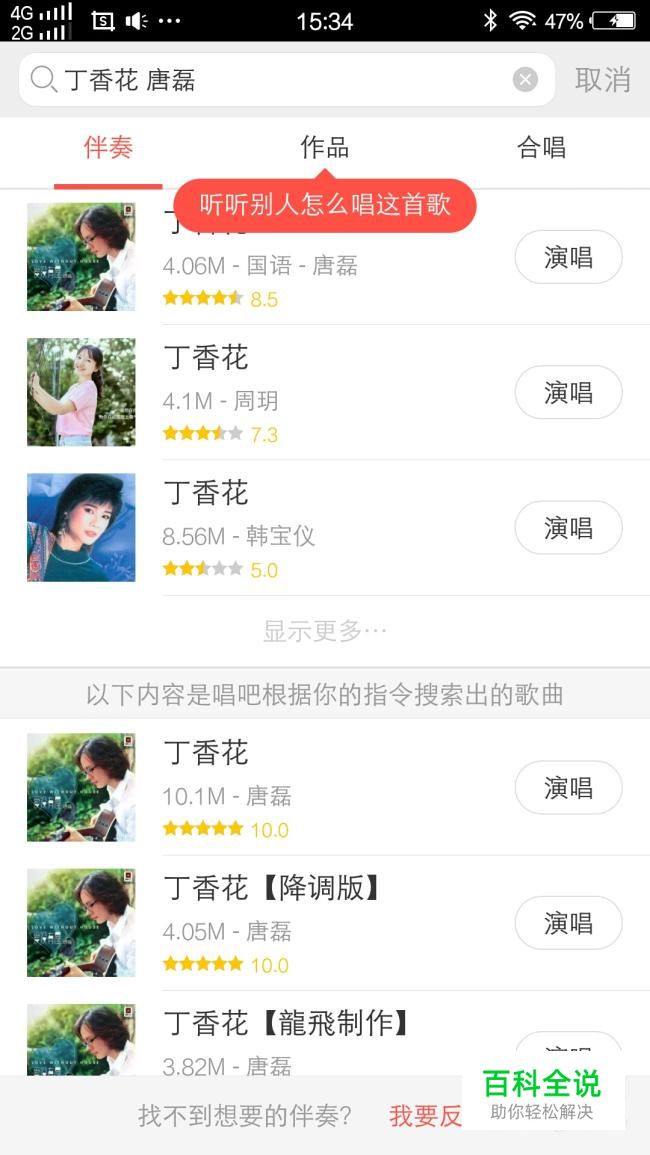
Task: Select the 伴奏 tab
Action: click(x=108, y=147)
